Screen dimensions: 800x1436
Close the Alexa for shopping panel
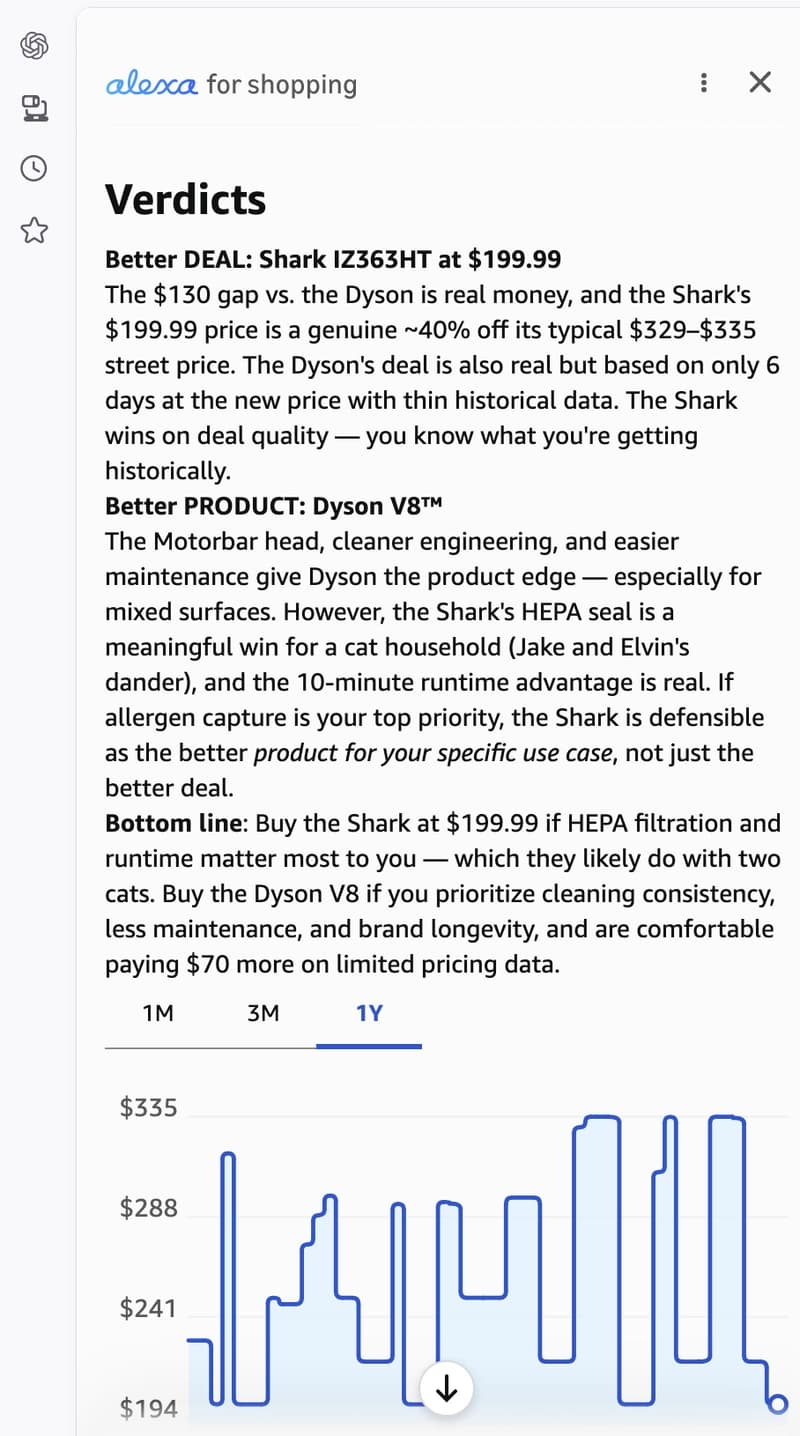click(x=760, y=82)
